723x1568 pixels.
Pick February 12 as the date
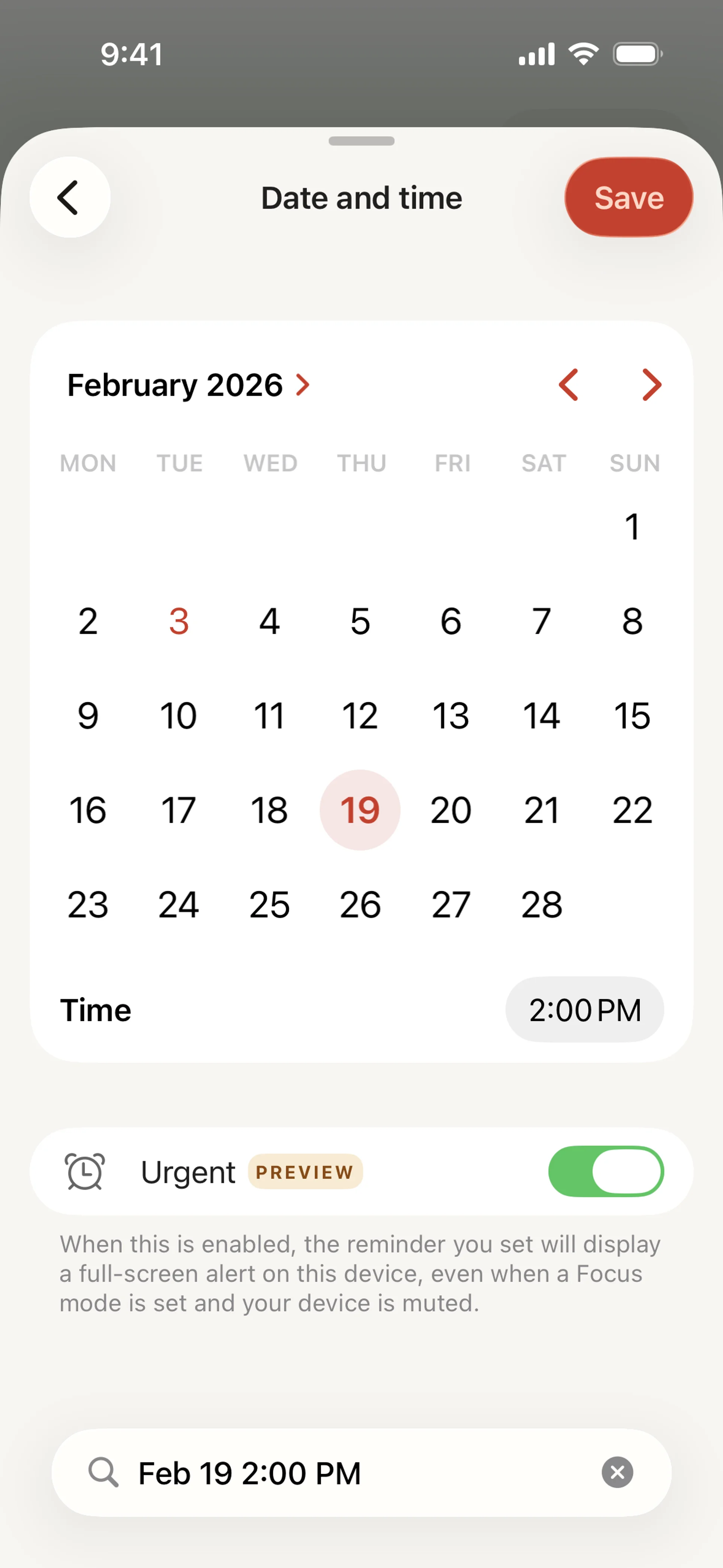click(x=360, y=715)
